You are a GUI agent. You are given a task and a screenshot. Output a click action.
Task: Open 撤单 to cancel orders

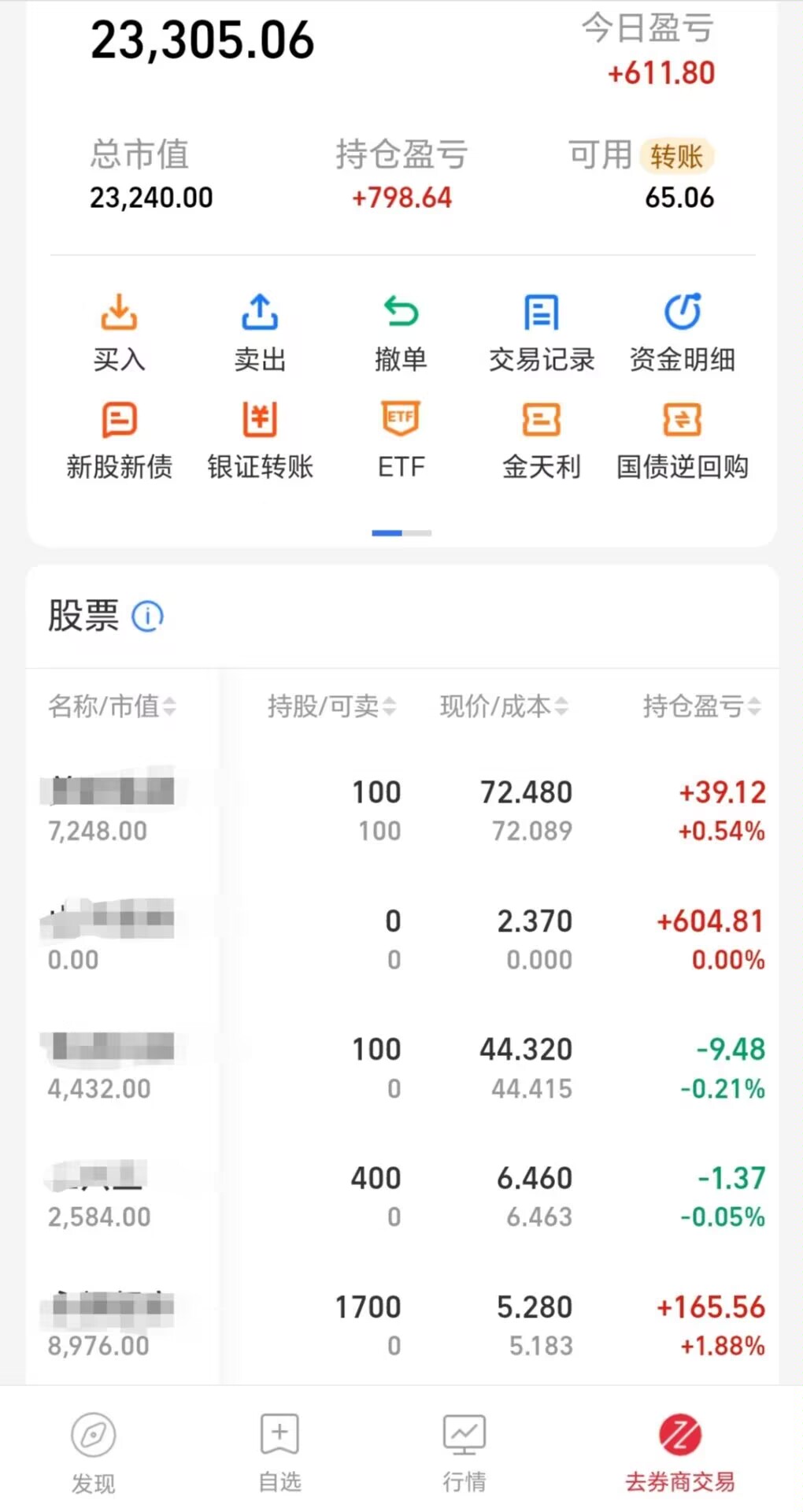pos(401,332)
